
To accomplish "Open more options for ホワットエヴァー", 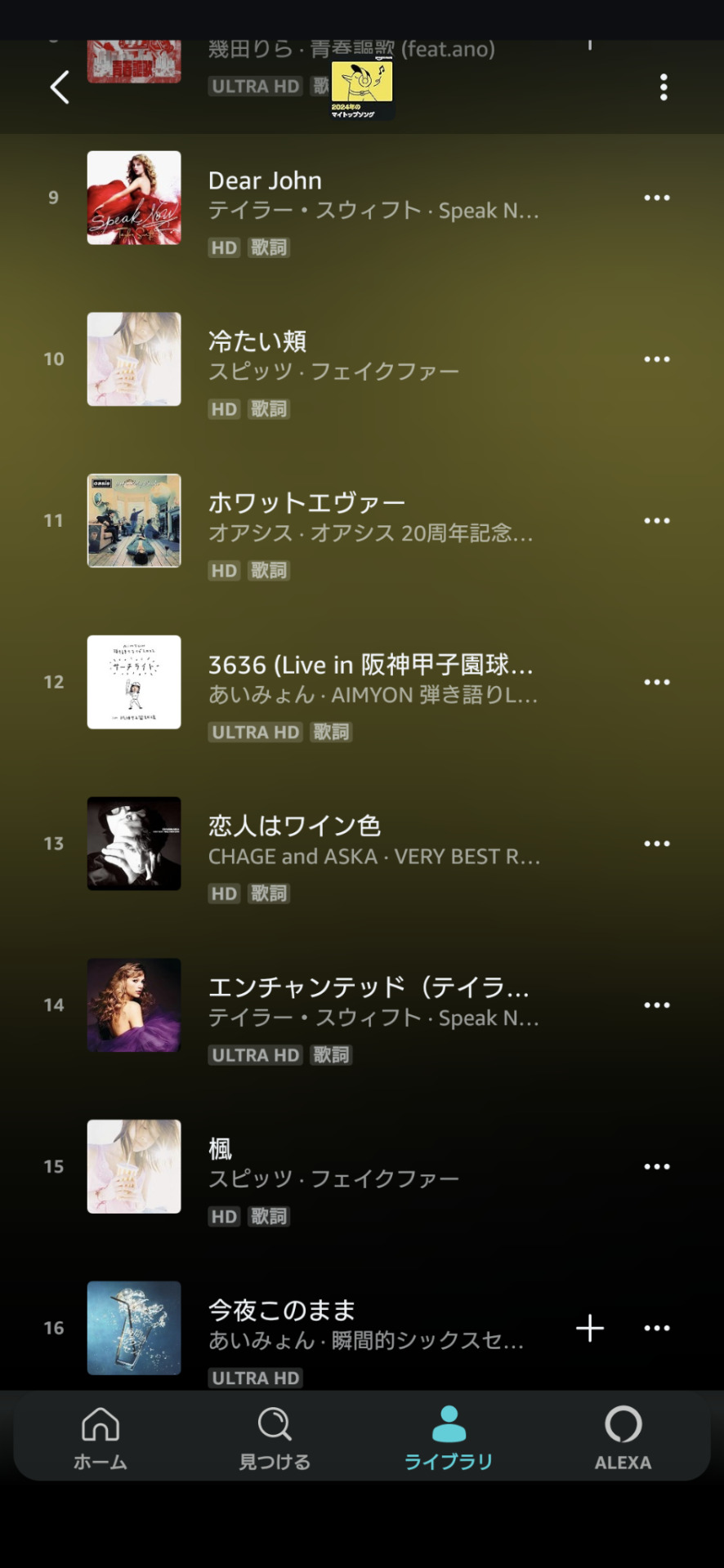I will pyautogui.click(x=656, y=520).
